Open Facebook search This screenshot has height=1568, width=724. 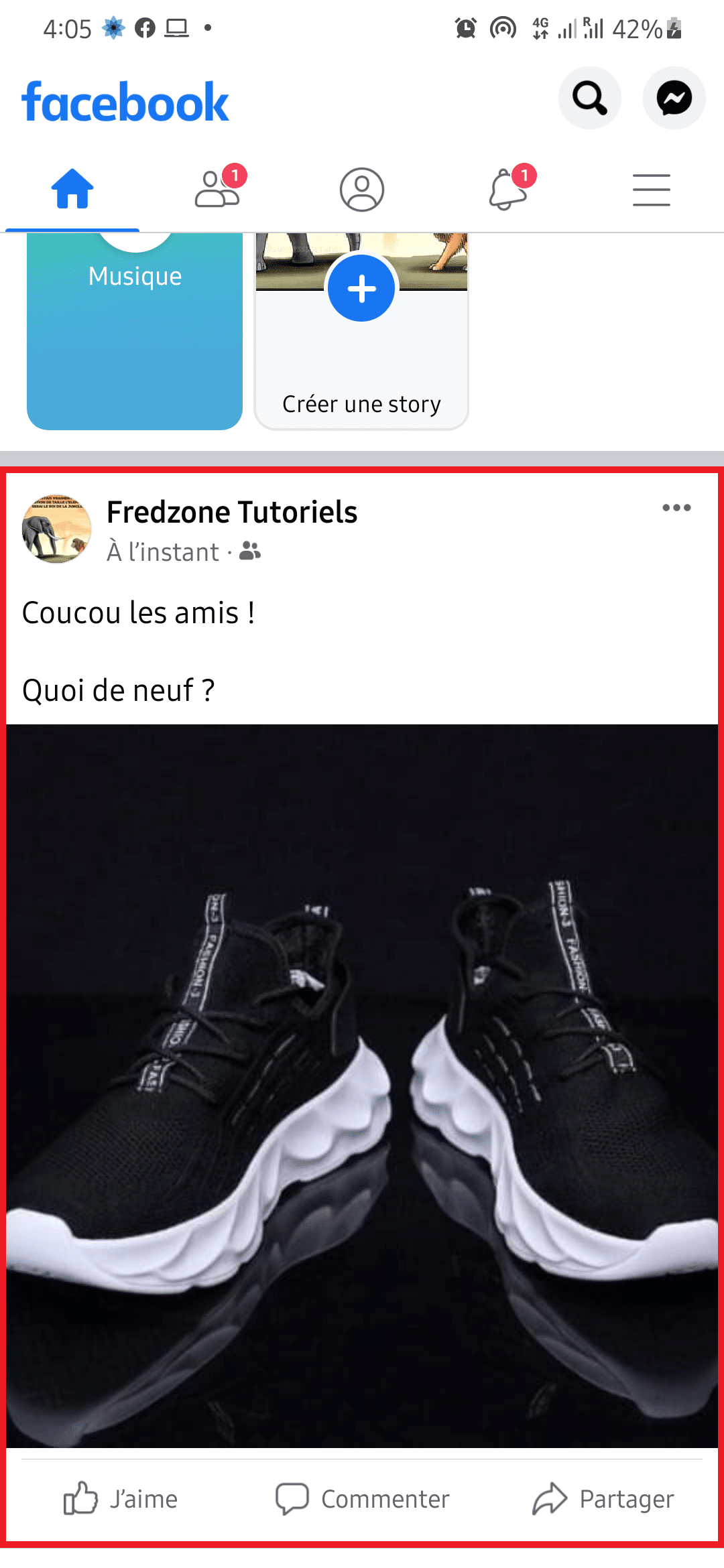pos(589,99)
